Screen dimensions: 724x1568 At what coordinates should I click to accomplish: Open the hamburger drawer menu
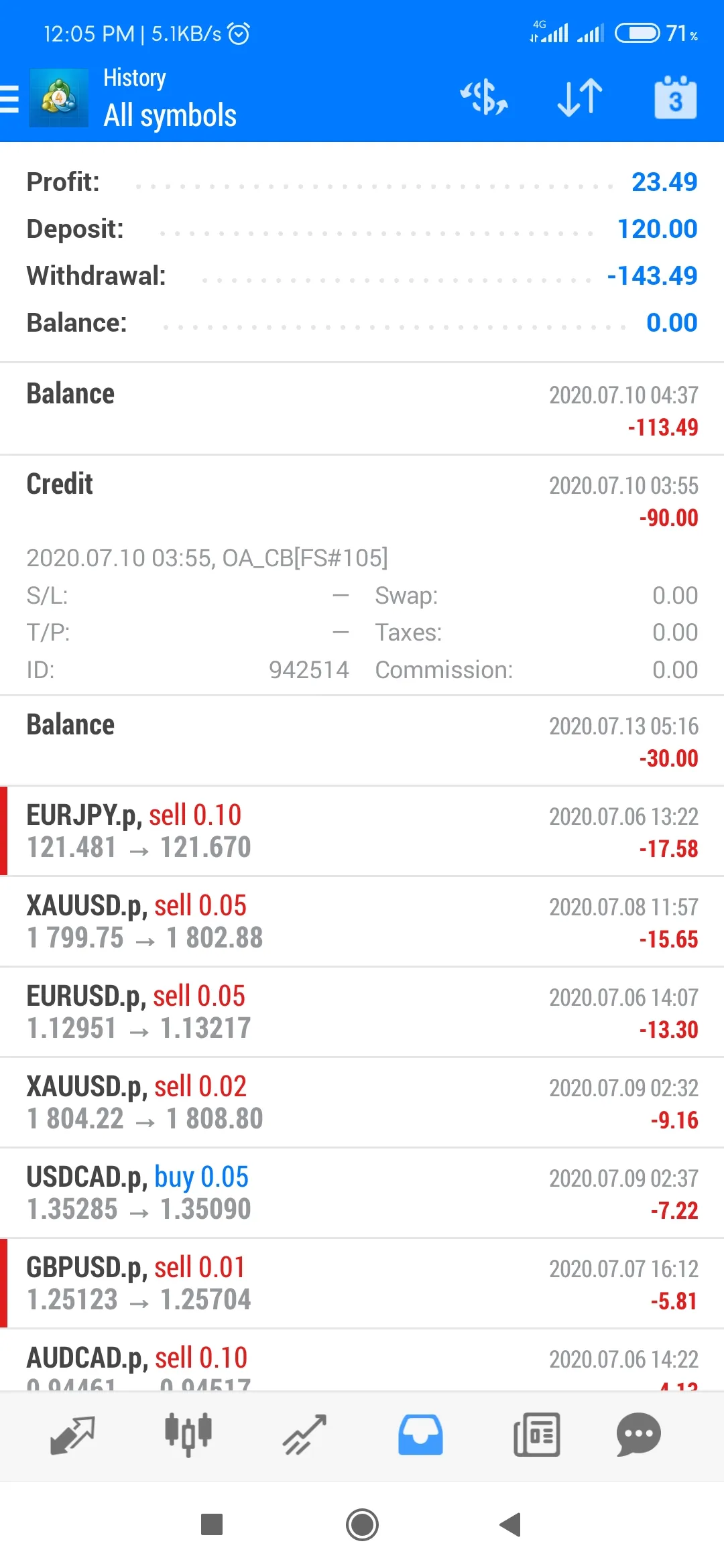9,99
